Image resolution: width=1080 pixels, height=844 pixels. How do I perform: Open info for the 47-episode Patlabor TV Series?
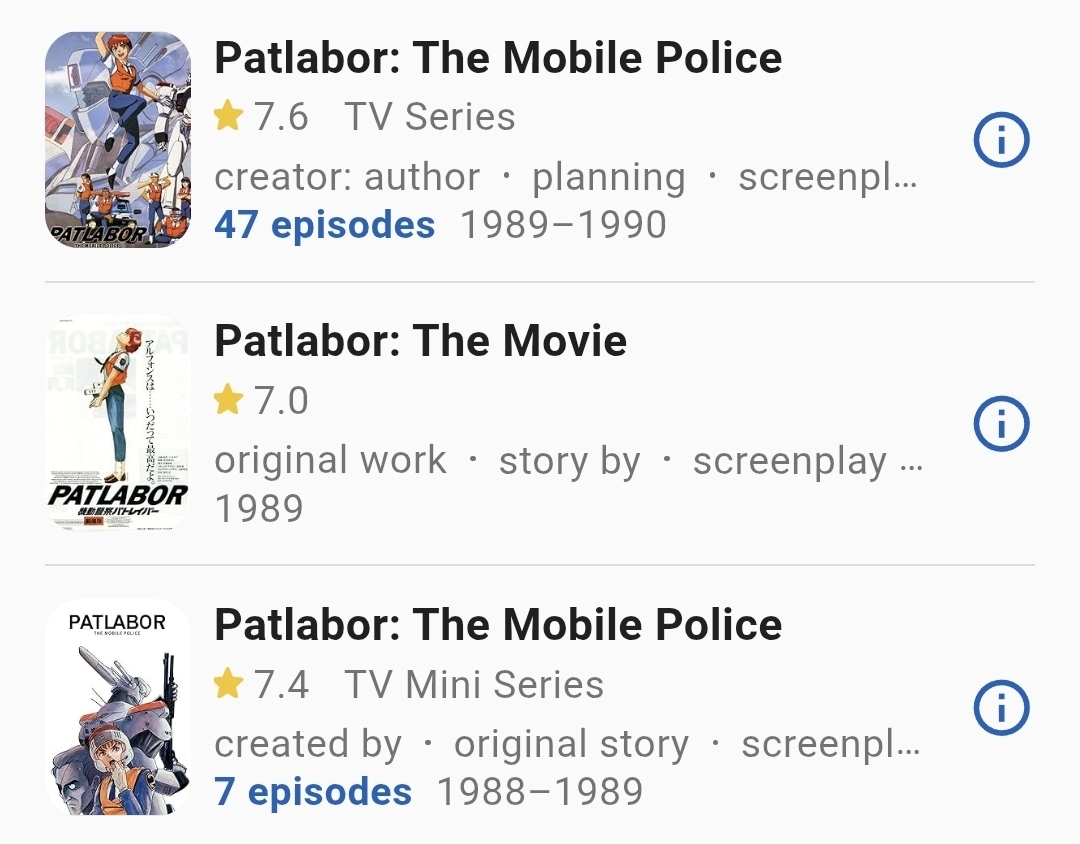pos(1000,142)
